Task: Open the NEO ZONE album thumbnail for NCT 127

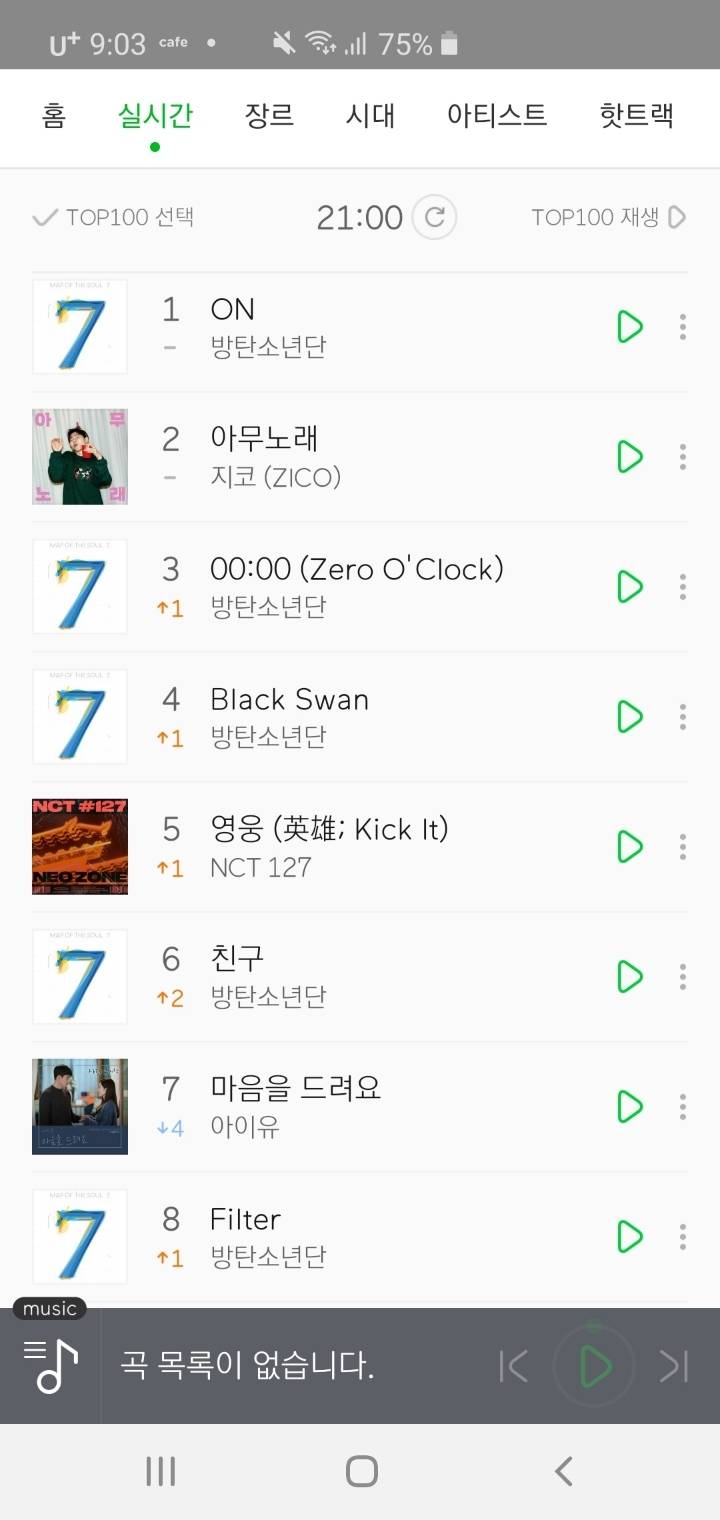Action: click(80, 846)
